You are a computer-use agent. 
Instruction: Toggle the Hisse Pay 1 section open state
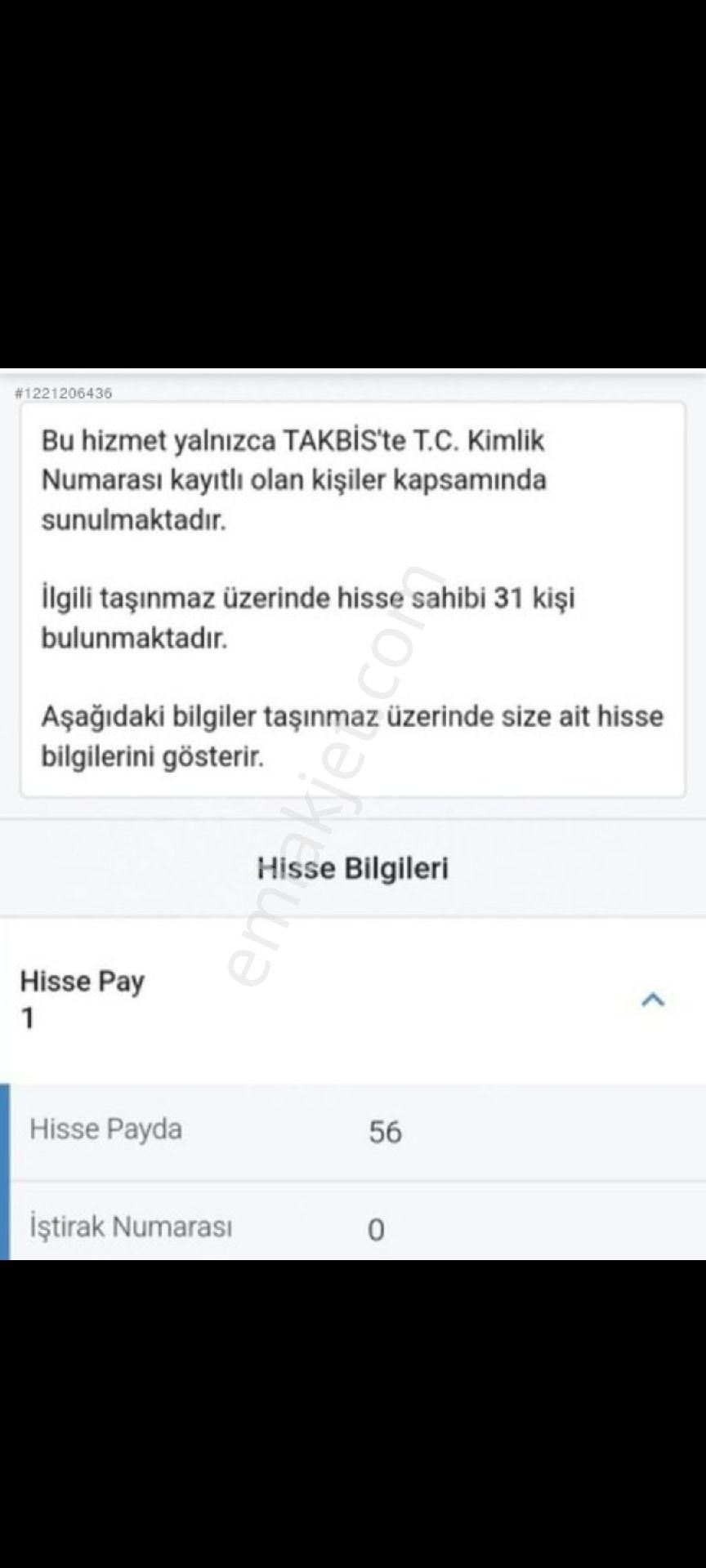pyautogui.click(x=653, y=1000)
